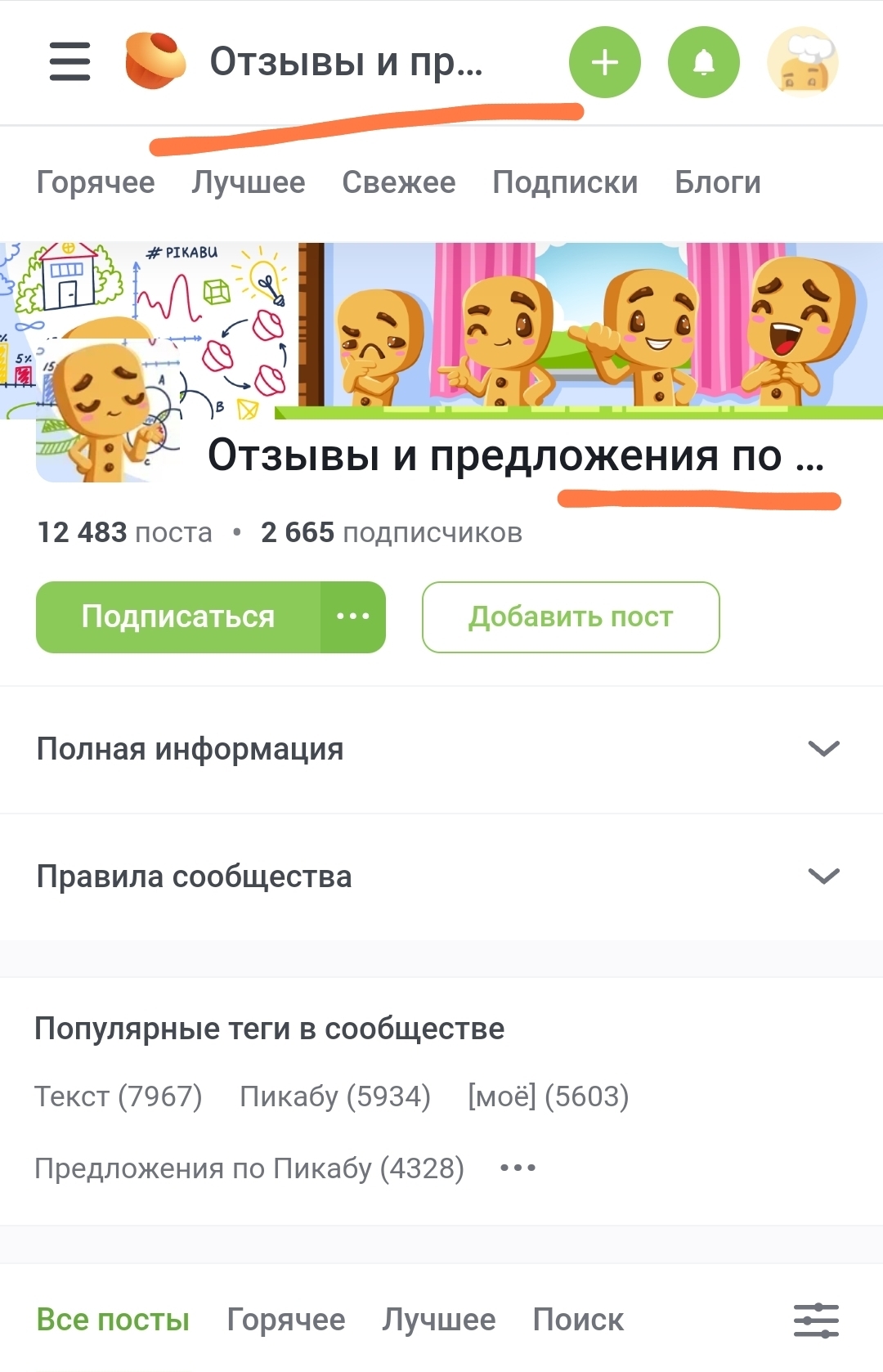Expand the Полная информация section
Viewport: 883px width, 1372px height.
441,749
